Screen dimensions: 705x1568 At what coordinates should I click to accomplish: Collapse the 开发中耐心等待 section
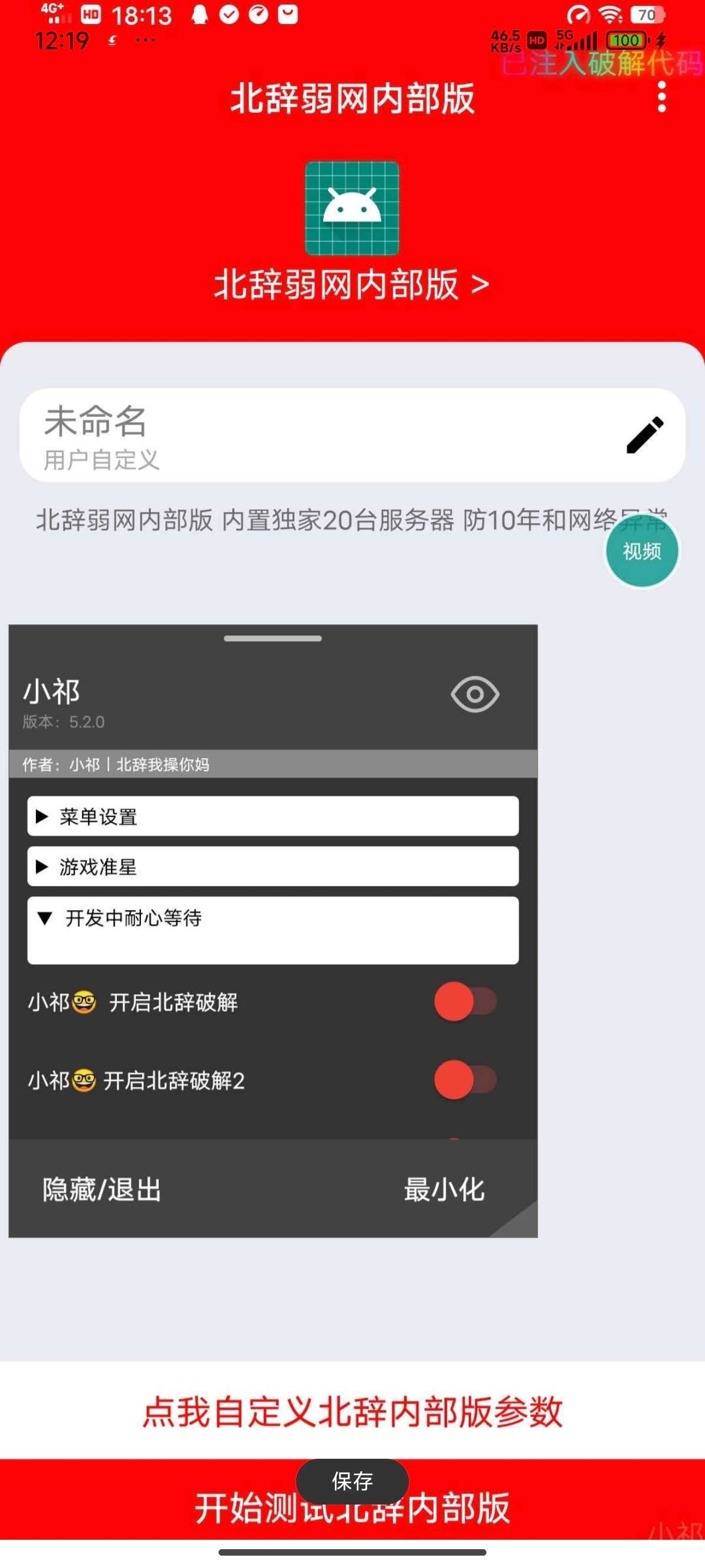pos(273,918)
